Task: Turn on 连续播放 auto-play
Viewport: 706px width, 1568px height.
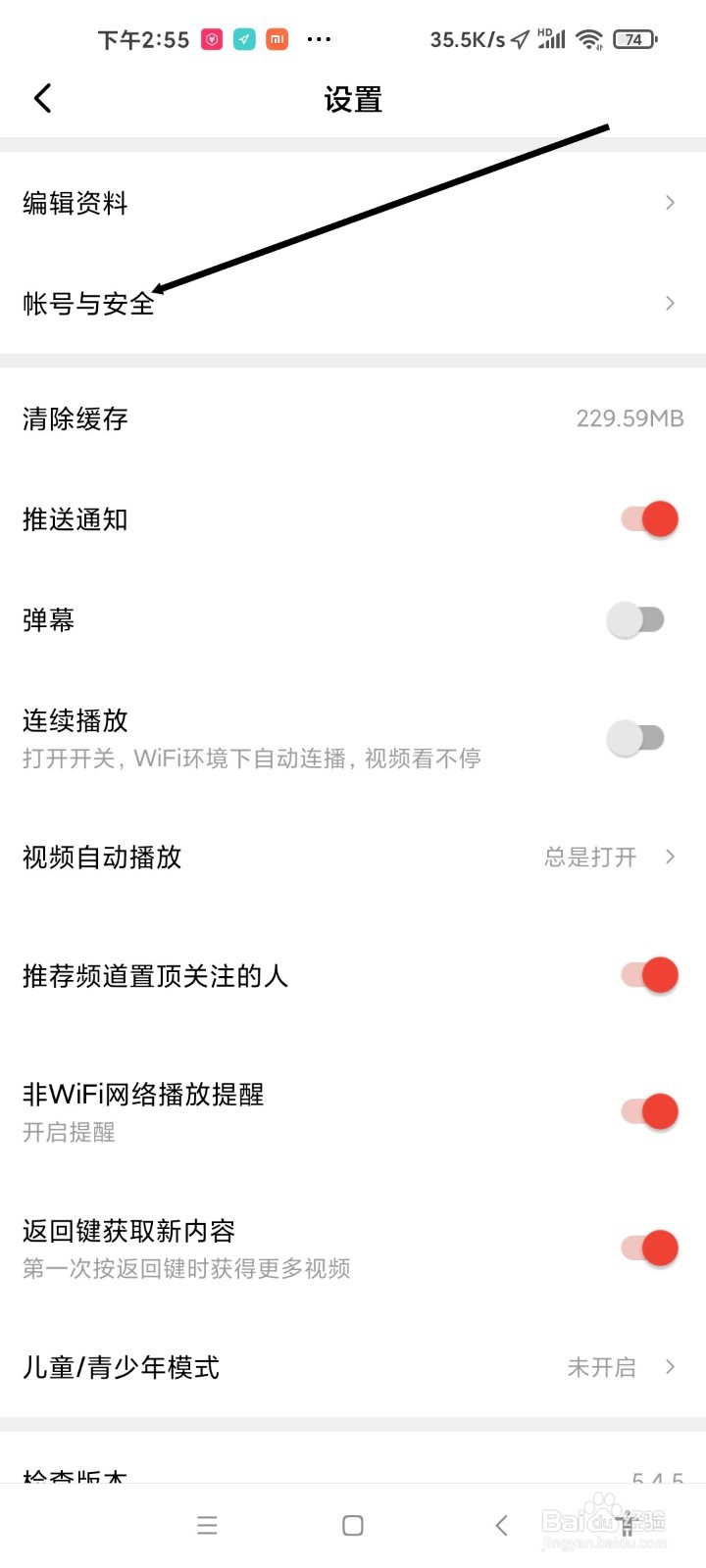Action: pos(637,736)
